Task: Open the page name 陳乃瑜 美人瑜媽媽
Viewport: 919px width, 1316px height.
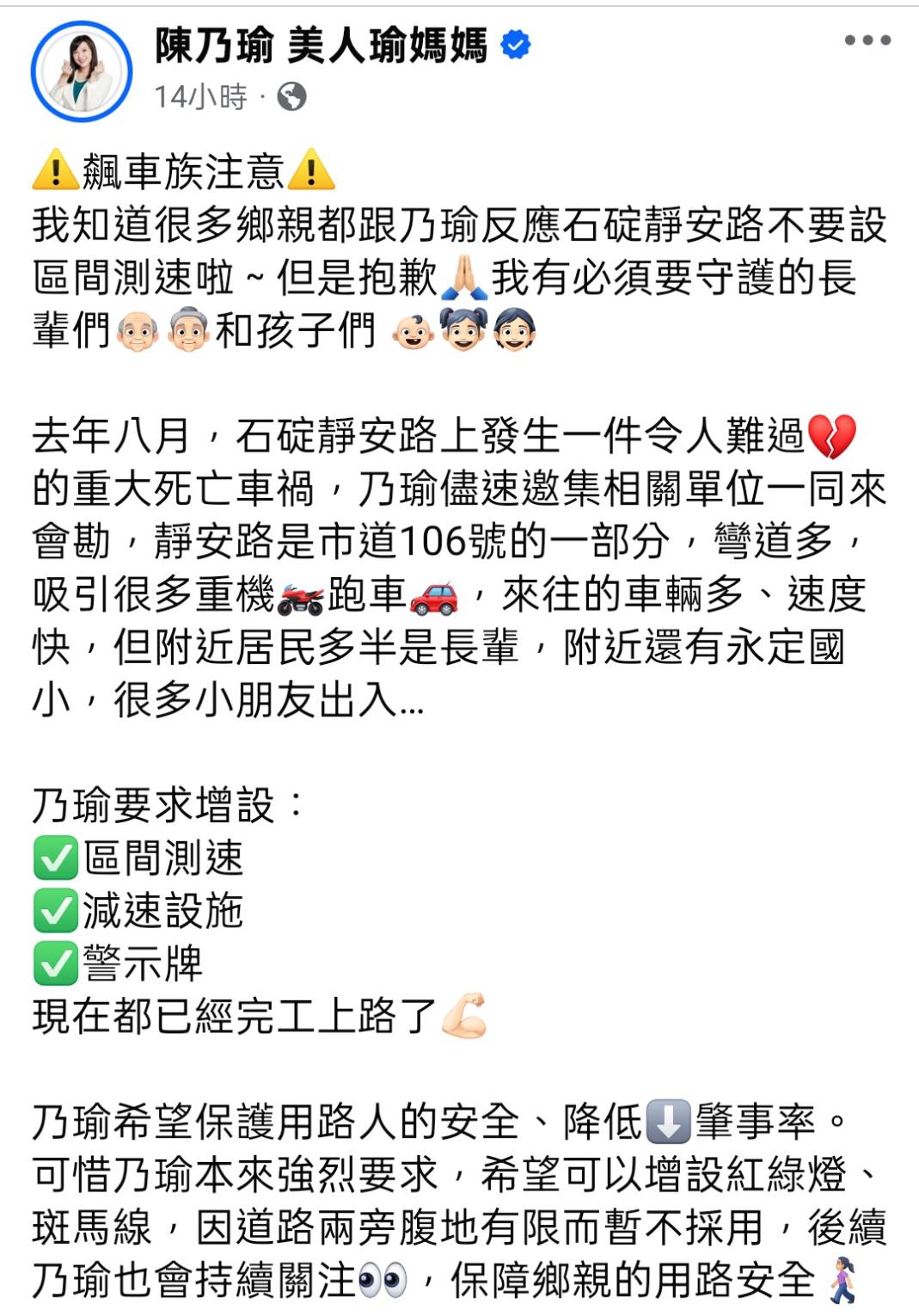Action: tap(320, 45)
